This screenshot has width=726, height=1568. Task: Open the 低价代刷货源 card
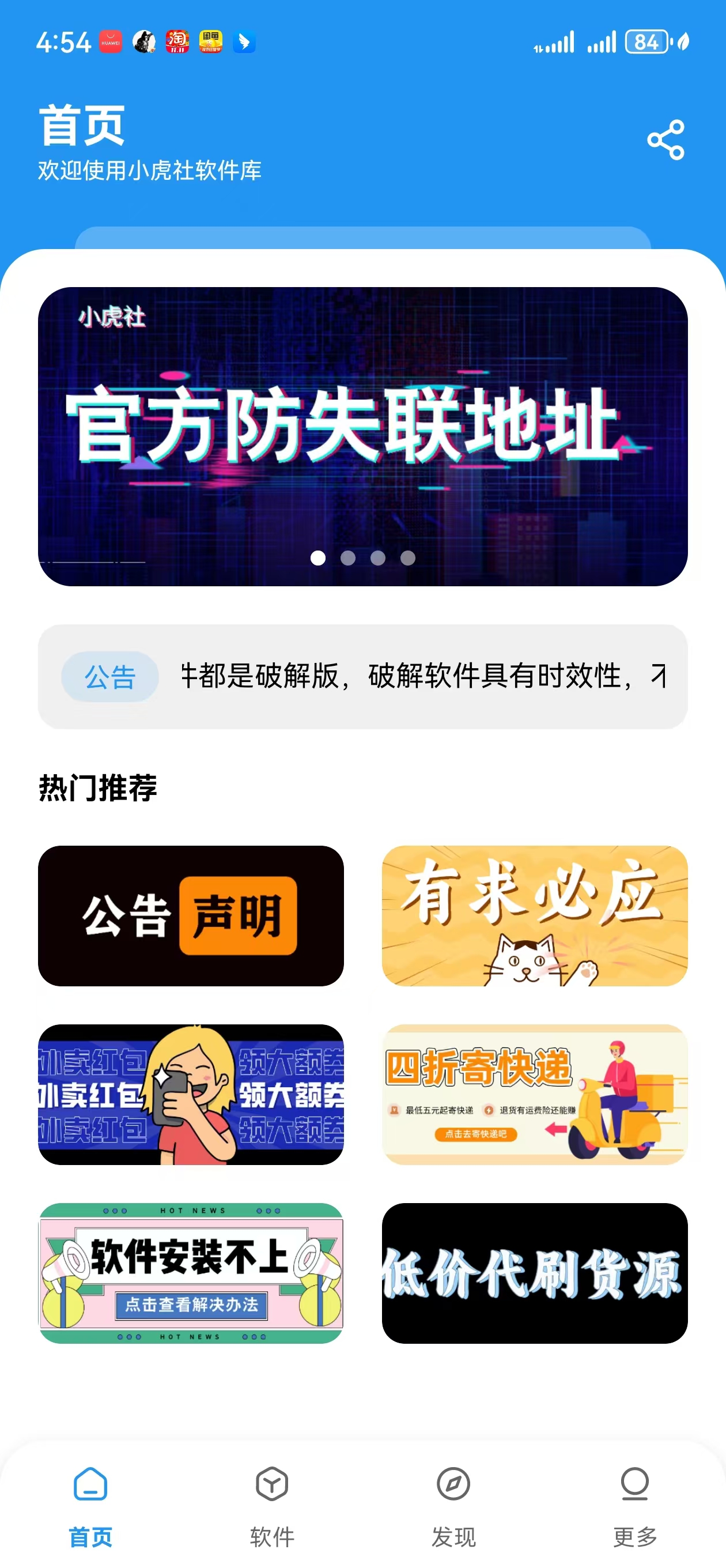tap(534, 1273)
